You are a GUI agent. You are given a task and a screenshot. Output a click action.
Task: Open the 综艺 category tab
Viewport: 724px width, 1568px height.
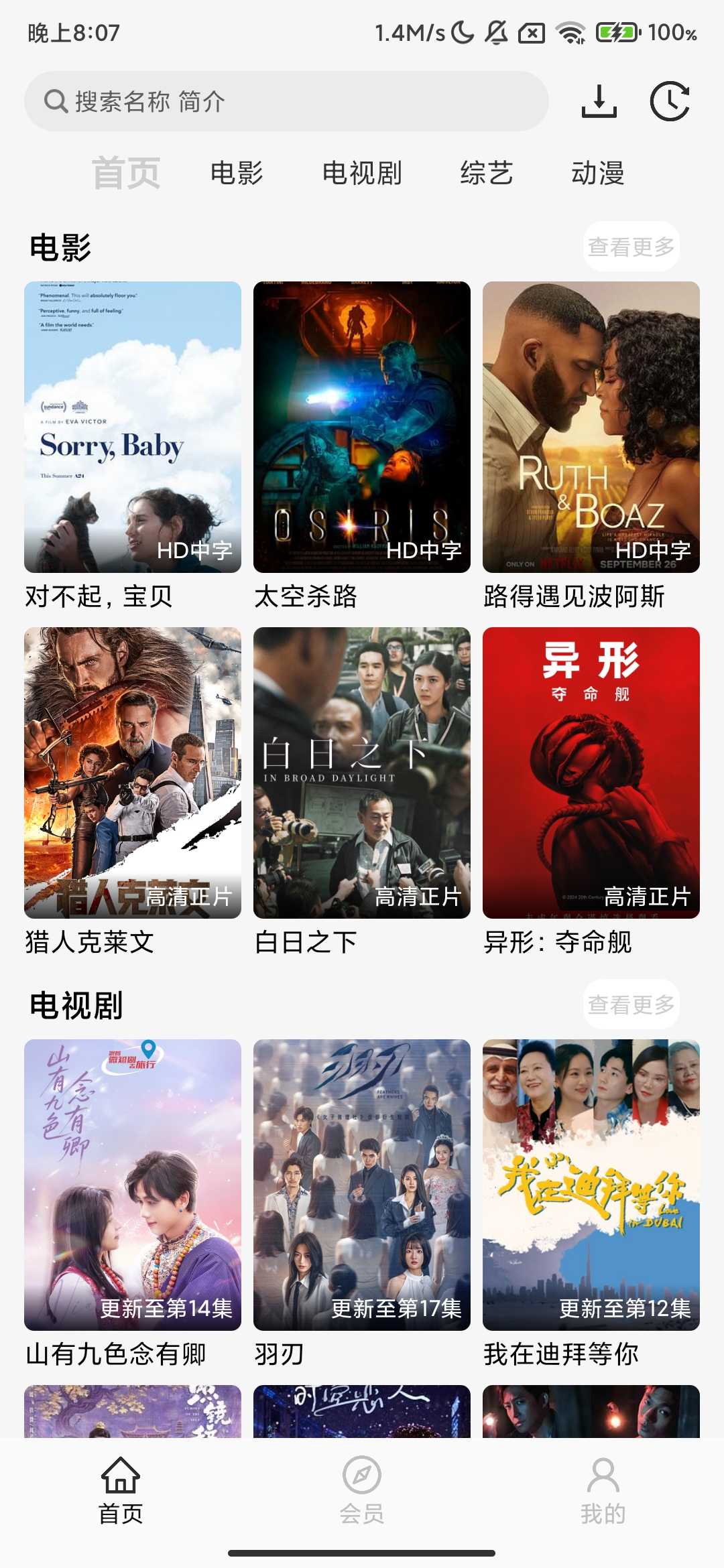[487, 174]
